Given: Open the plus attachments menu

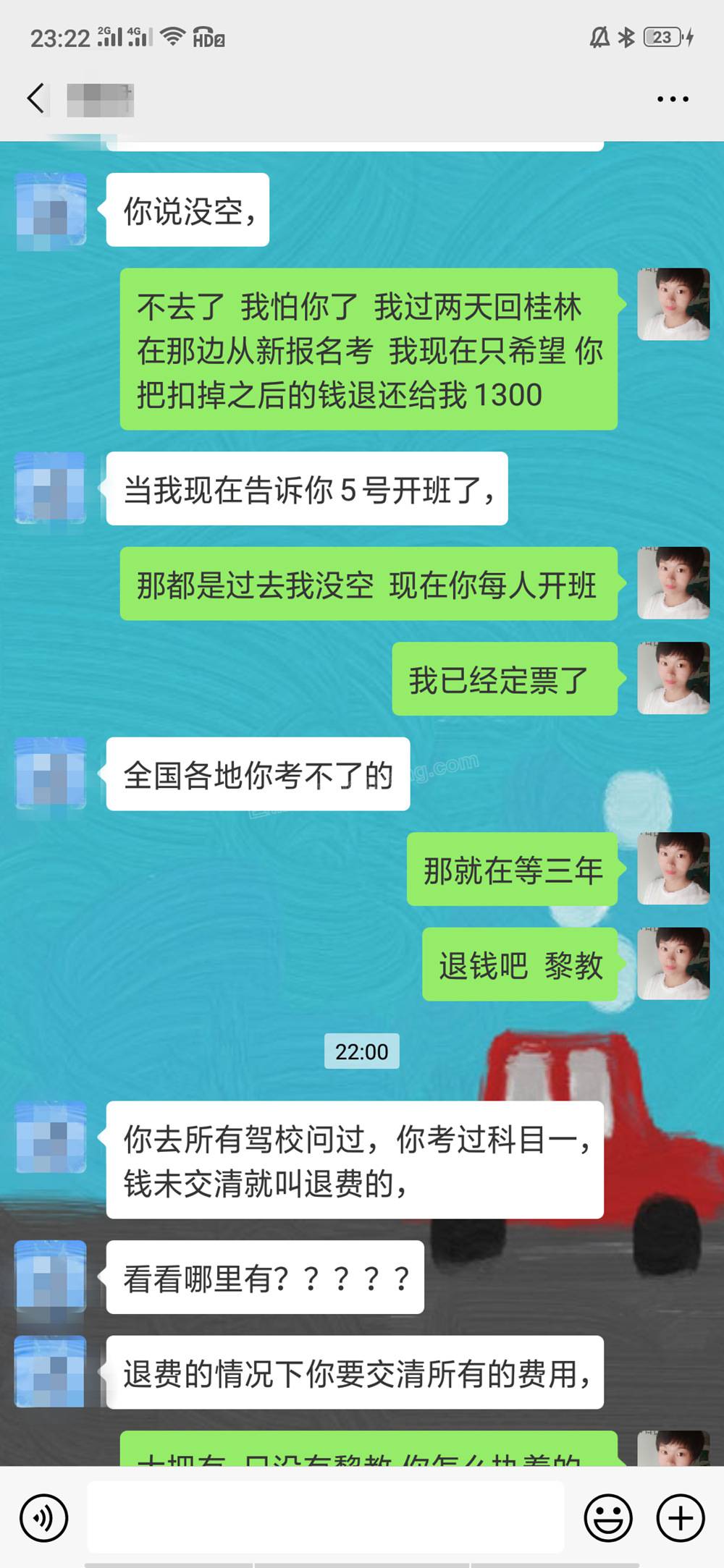Looking at the screenshot, I should (x=680, y=1518).
